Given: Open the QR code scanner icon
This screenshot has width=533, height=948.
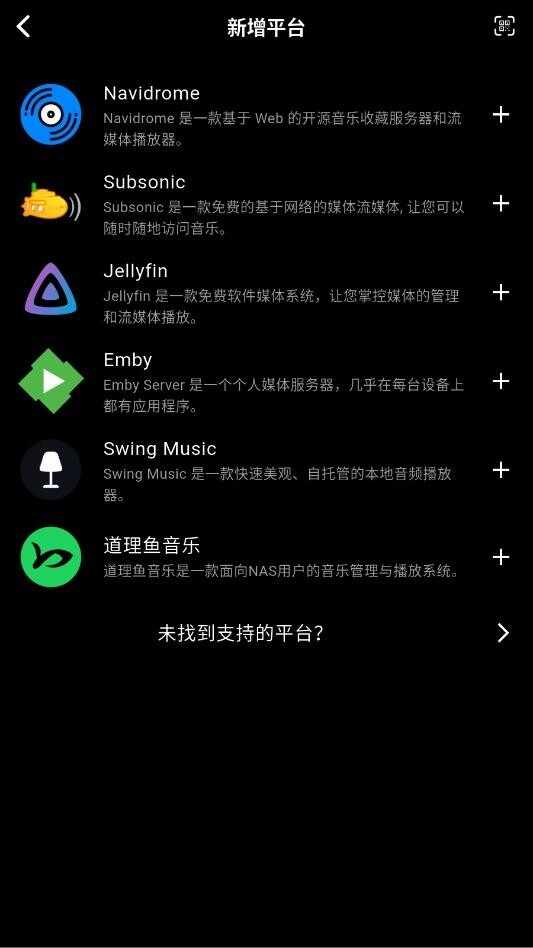Looking at the screenshot, I should coord(505,26).
